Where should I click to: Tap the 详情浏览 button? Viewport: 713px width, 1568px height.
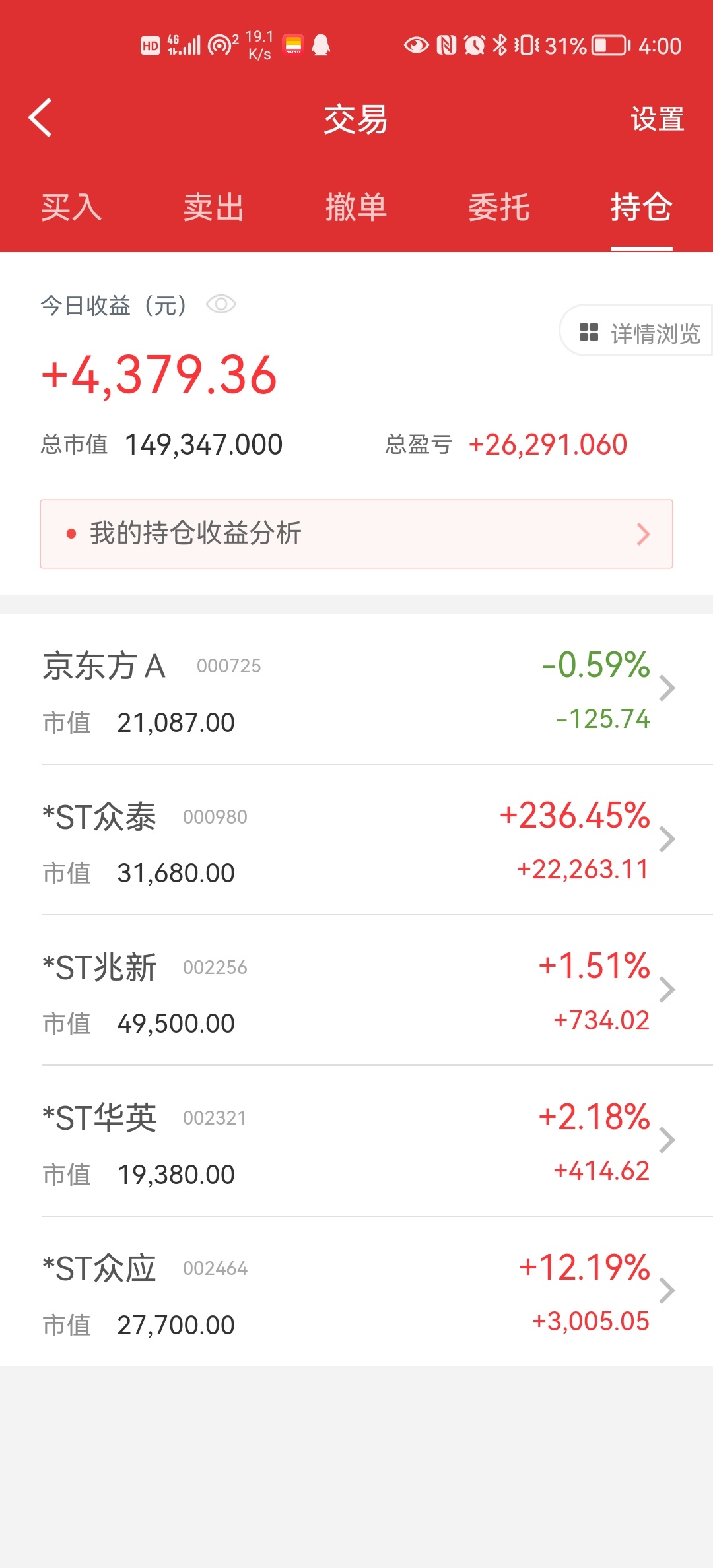tap(637, 331)
